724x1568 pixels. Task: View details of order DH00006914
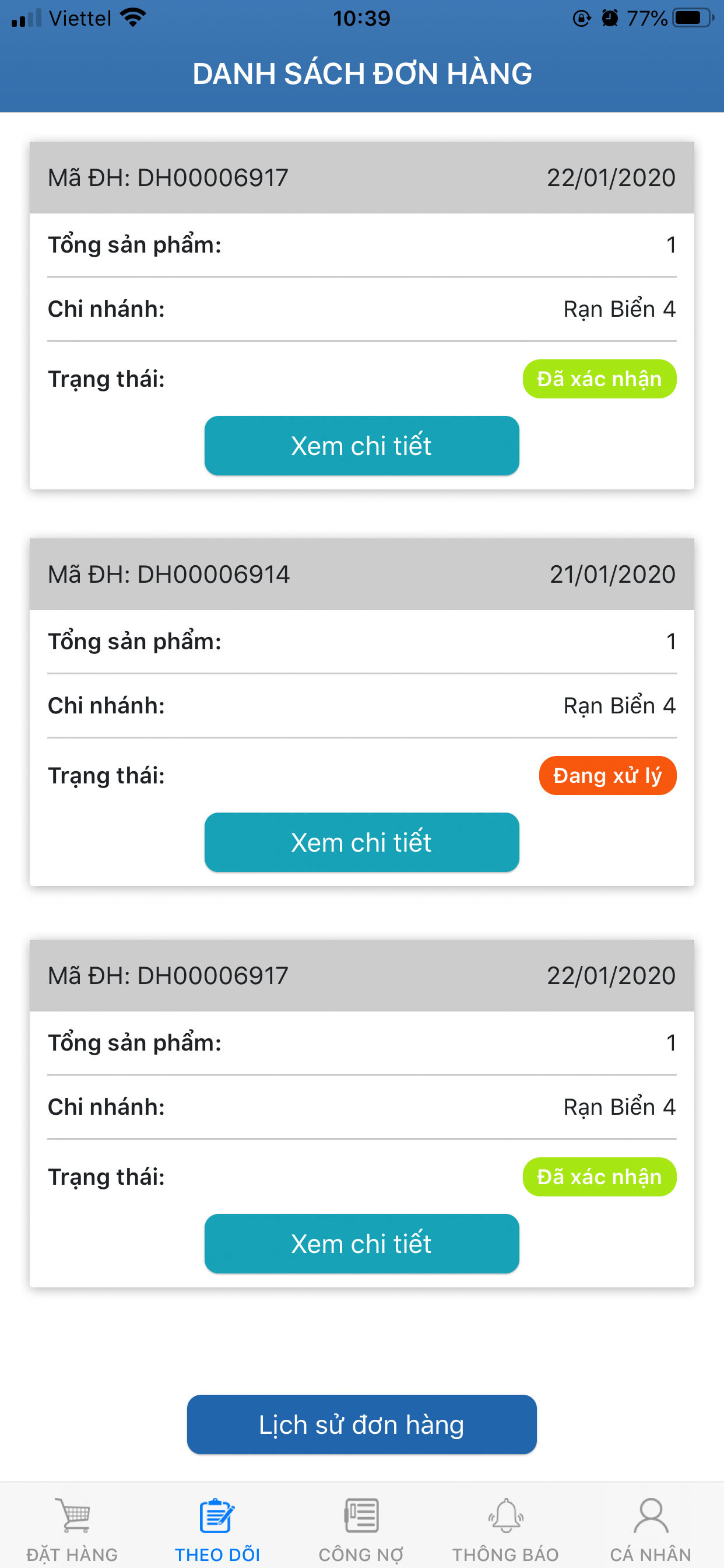[361, 842]
